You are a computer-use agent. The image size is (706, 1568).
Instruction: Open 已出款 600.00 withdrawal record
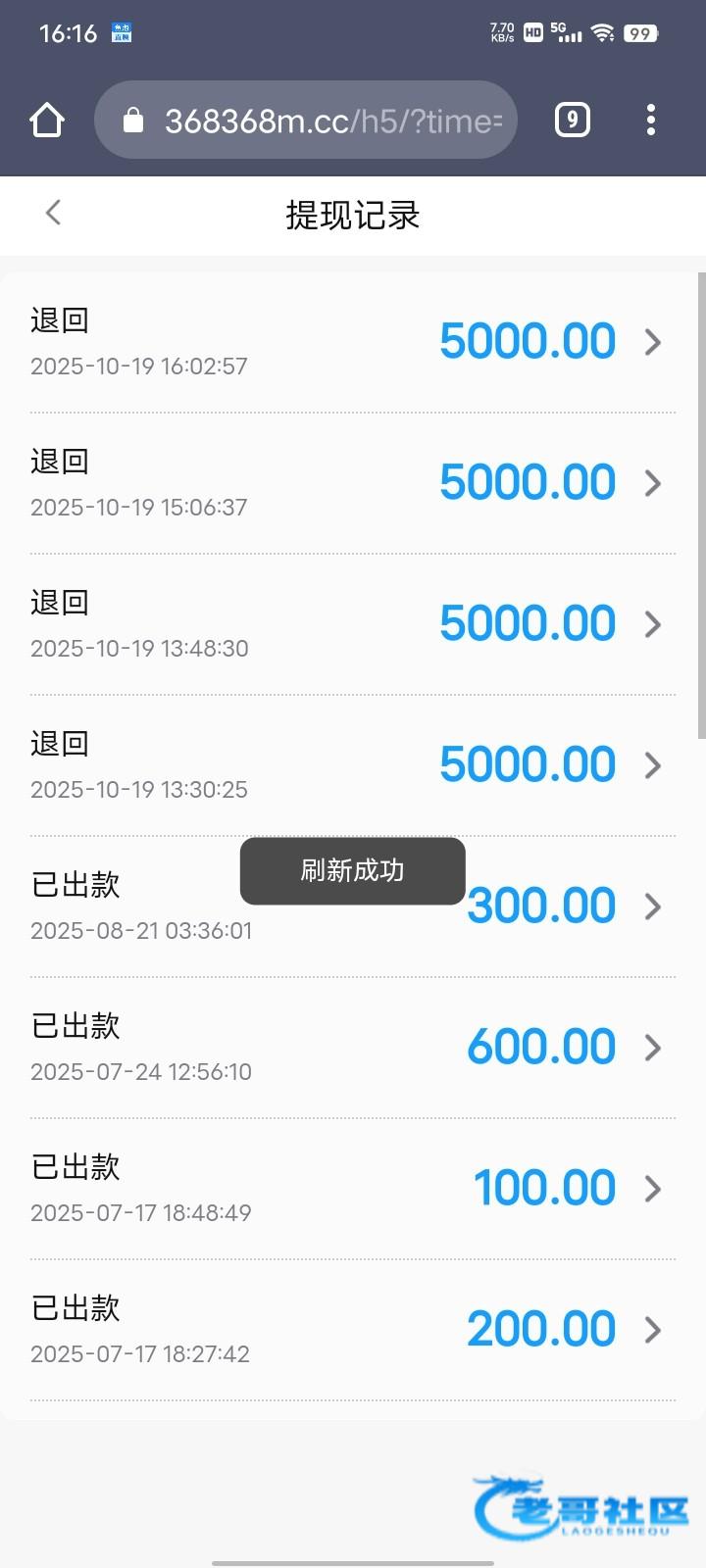352,1048
